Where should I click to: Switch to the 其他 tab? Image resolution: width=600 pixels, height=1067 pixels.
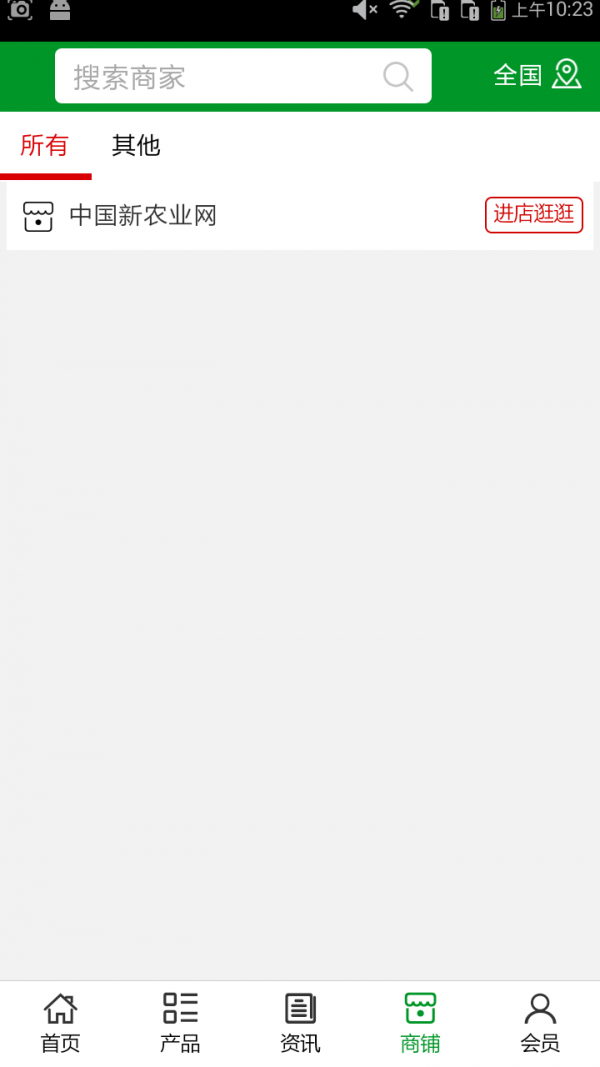tap(136, 146)
